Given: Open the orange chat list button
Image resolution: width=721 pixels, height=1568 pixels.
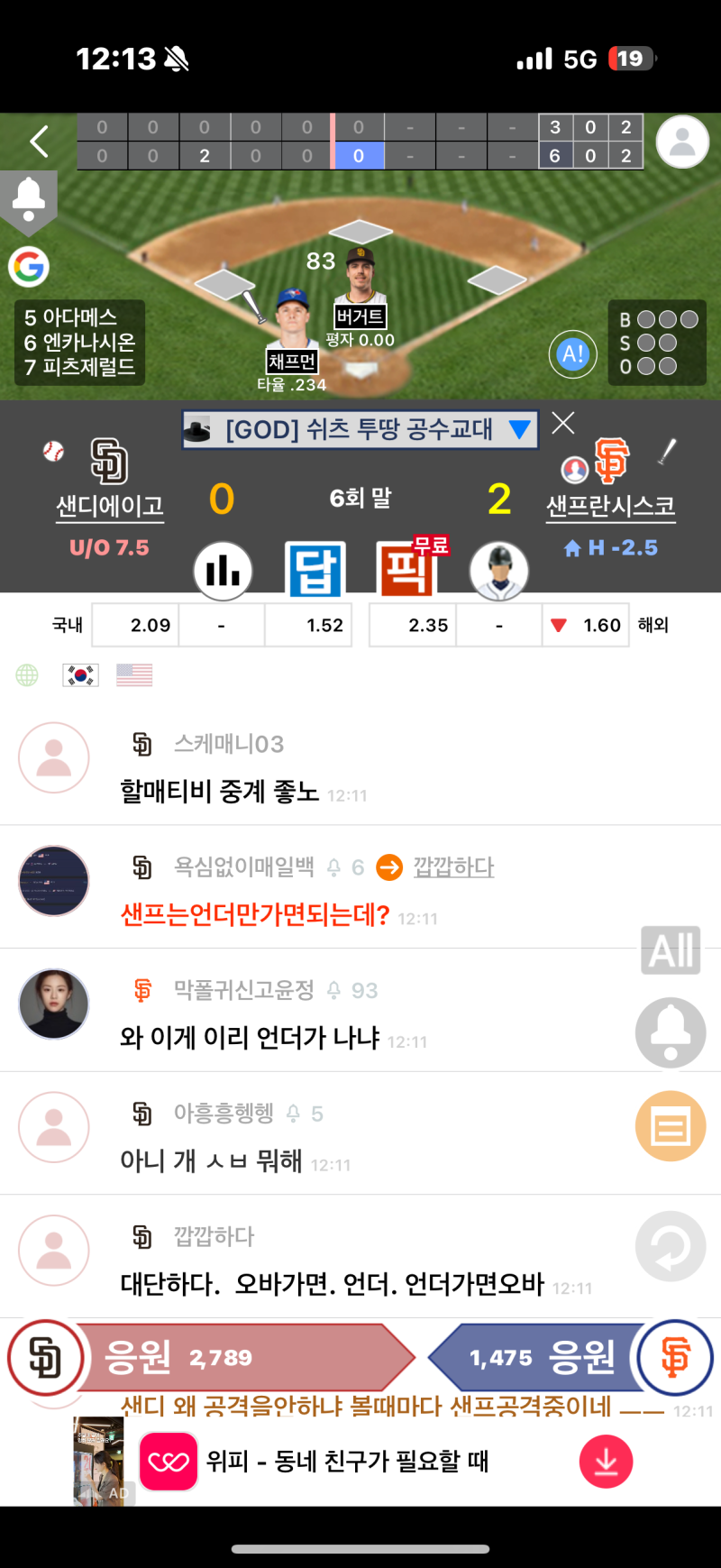Looking at the screenshot, I should click(x=671, y=1126).
